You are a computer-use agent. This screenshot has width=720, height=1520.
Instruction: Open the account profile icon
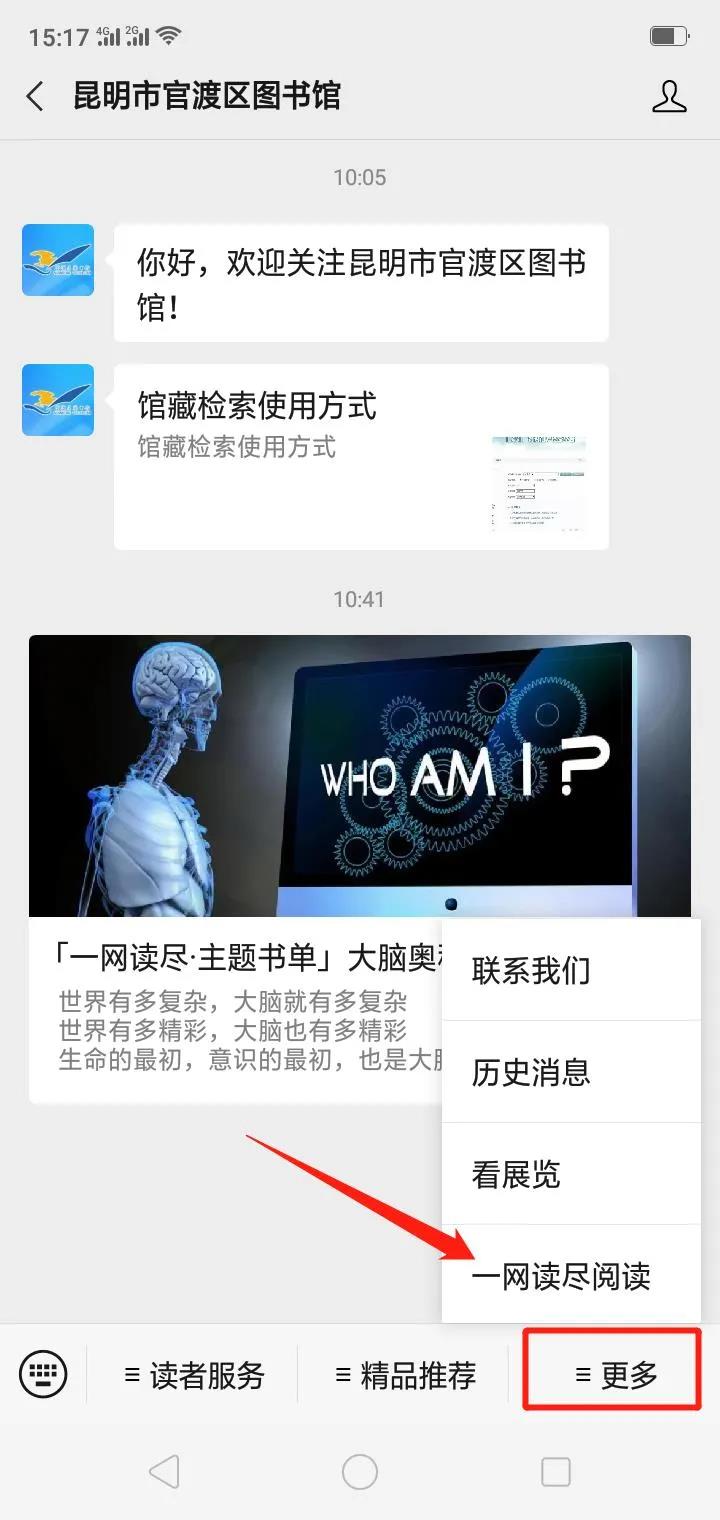point(669,97)
